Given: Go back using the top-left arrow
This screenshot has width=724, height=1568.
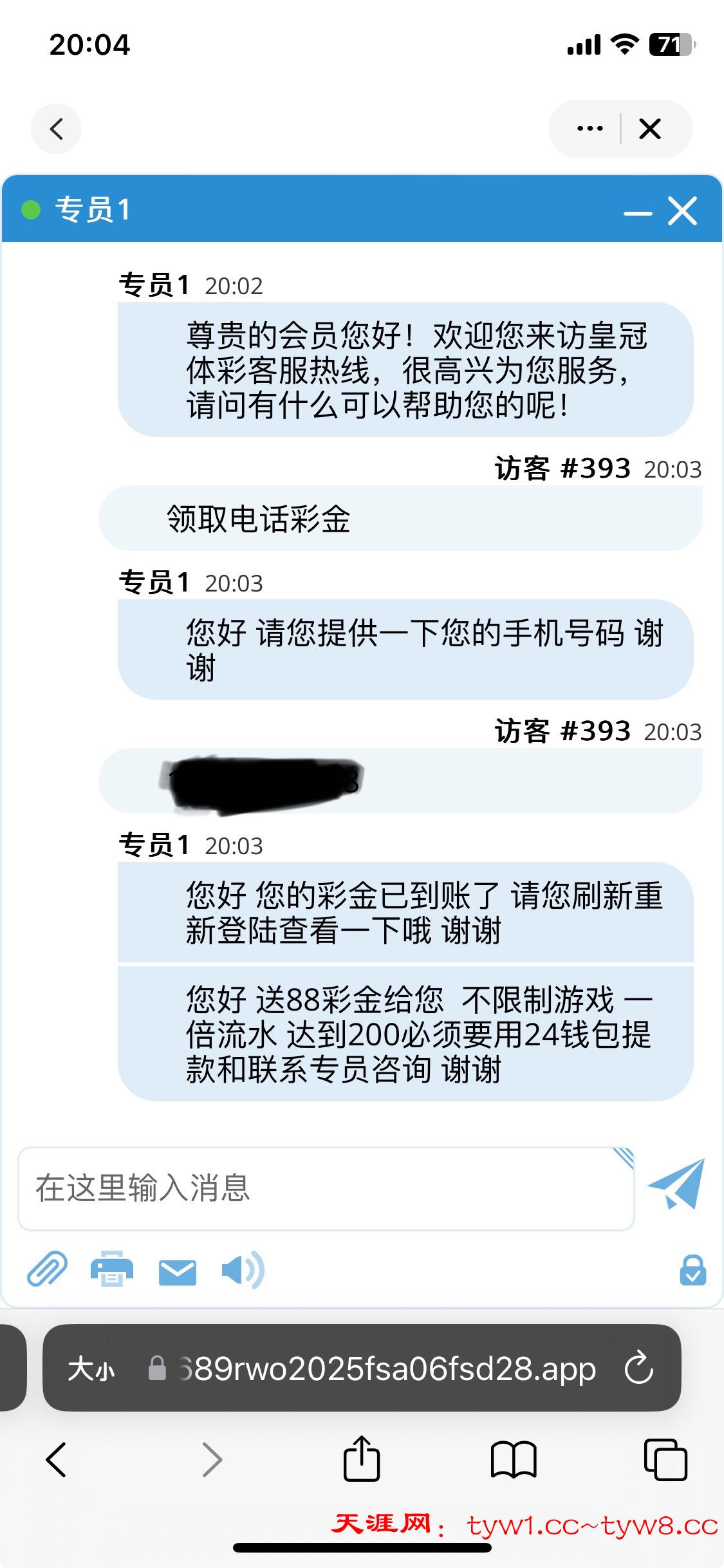Looking at the screenshot, I should click(56, 129).
